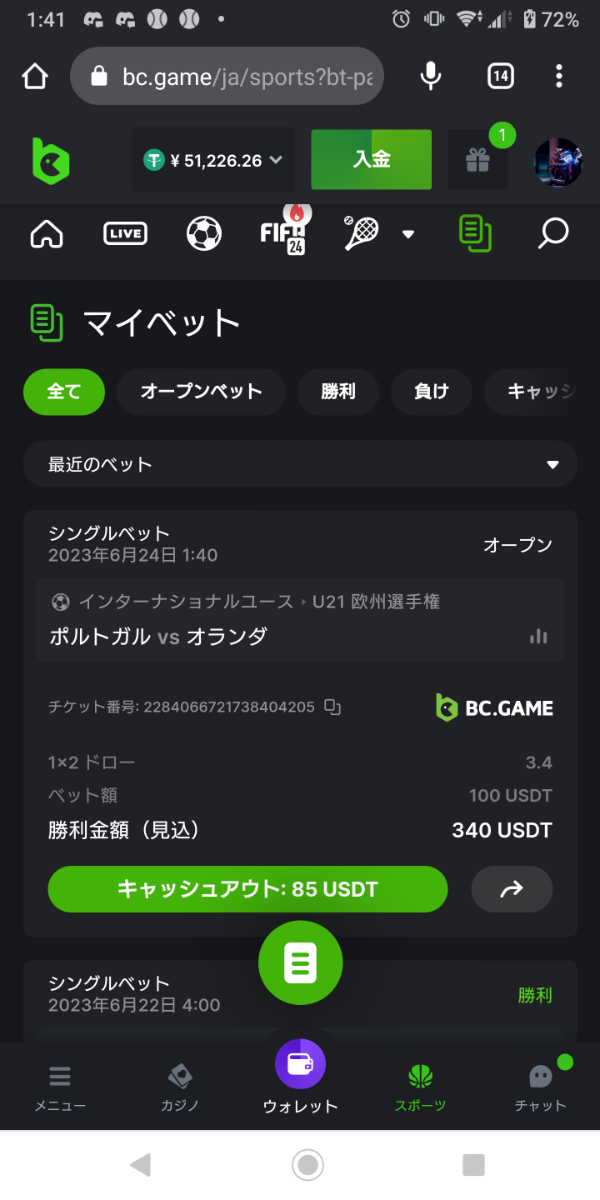Open the profile avatar
The width and height of the screenshot is (600, 1200).
point(557,160)
